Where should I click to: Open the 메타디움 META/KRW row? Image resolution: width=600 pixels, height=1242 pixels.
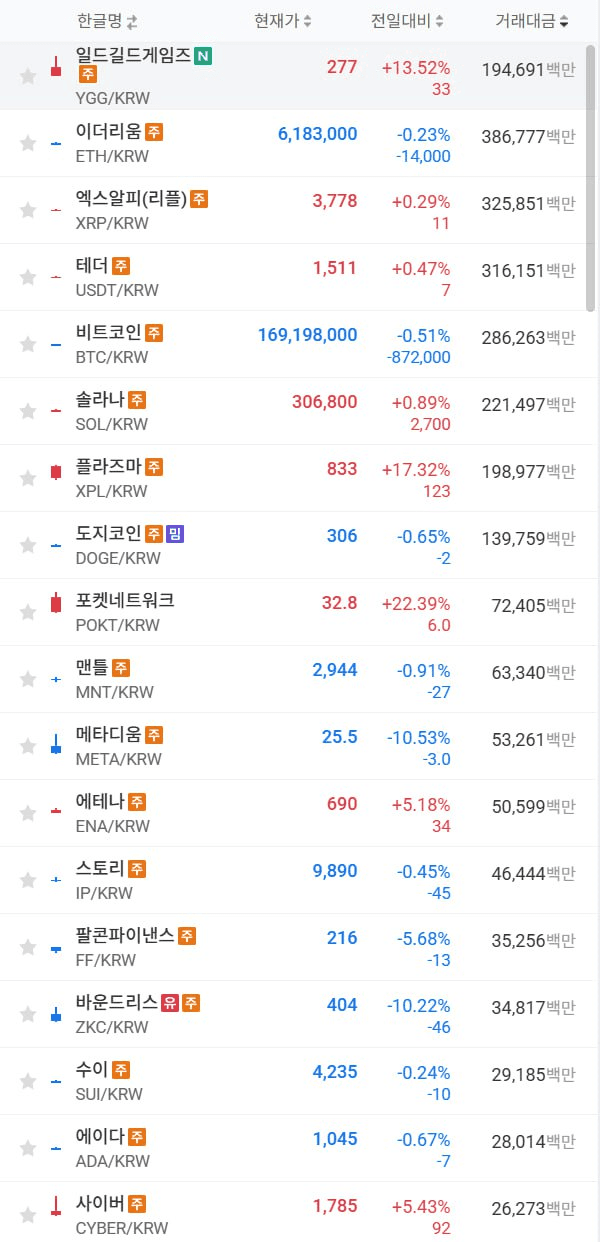[118, 746]
